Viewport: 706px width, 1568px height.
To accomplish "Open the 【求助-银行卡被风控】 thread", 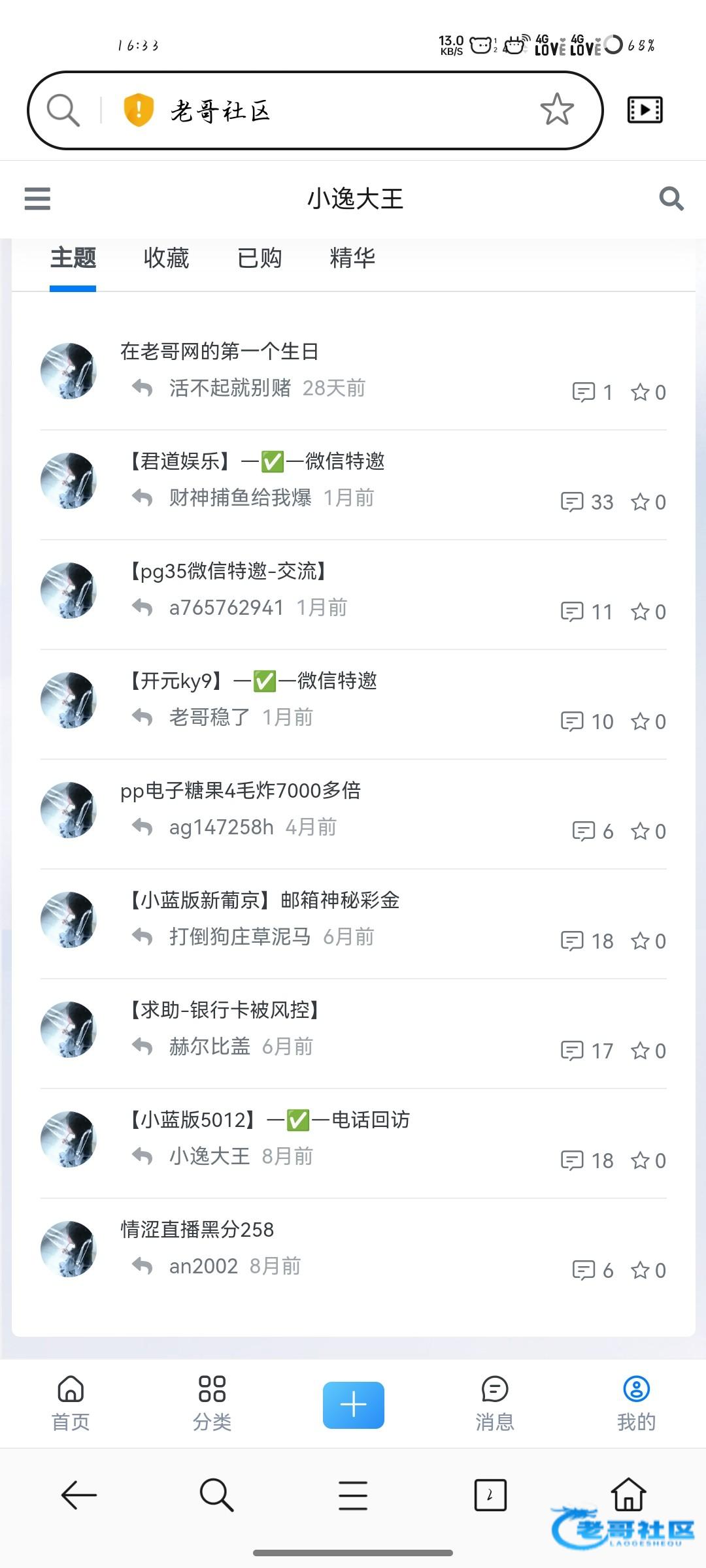I will 222,1010.
